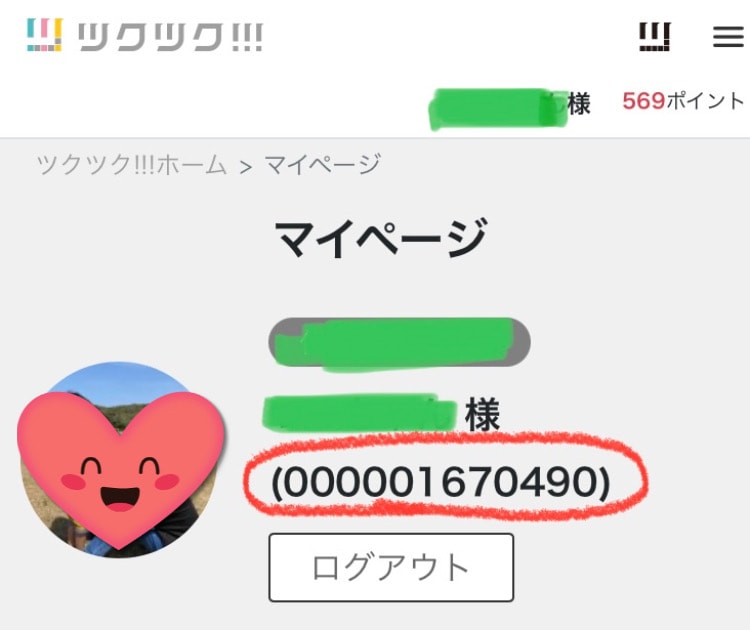The image size is (750, 630).
Task: Tap the ツクツク!!! icon beside the menu
Action: tap(654, 37)
